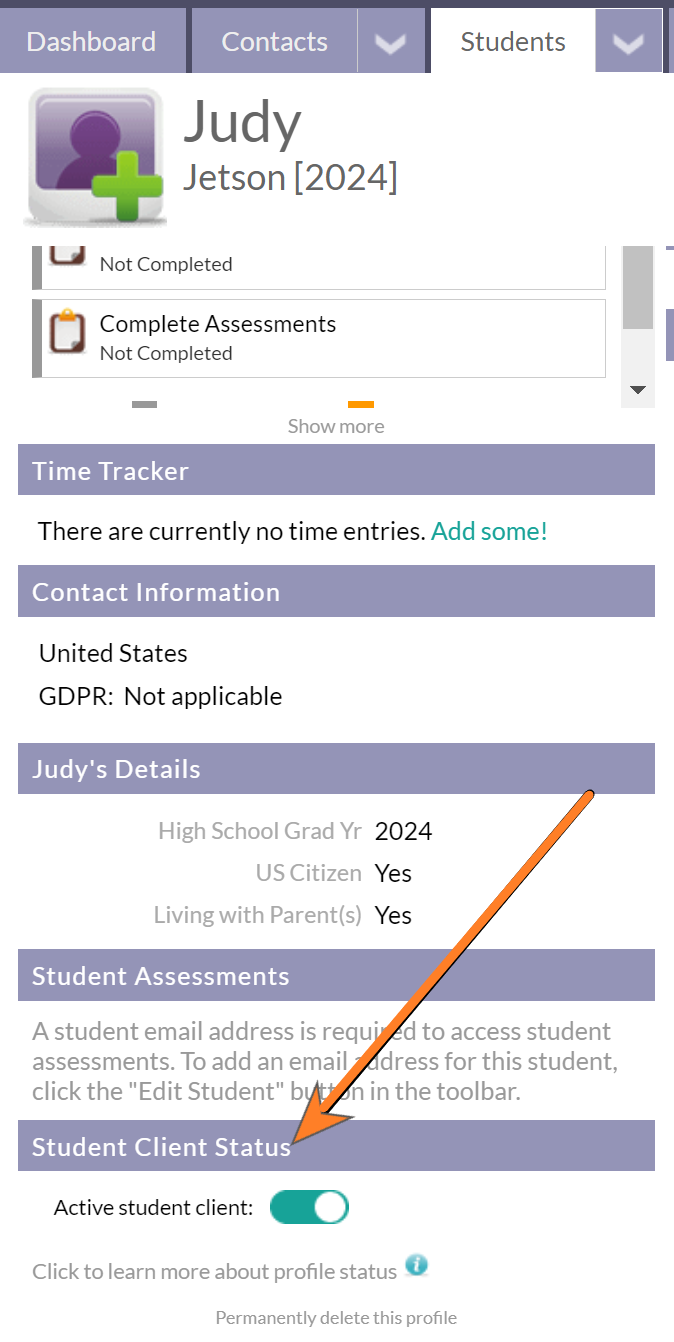Image resolution: width=674 pixels, height=1342 pixels.
Task: Tap Show more under the task list
Action: click(336, 426)
